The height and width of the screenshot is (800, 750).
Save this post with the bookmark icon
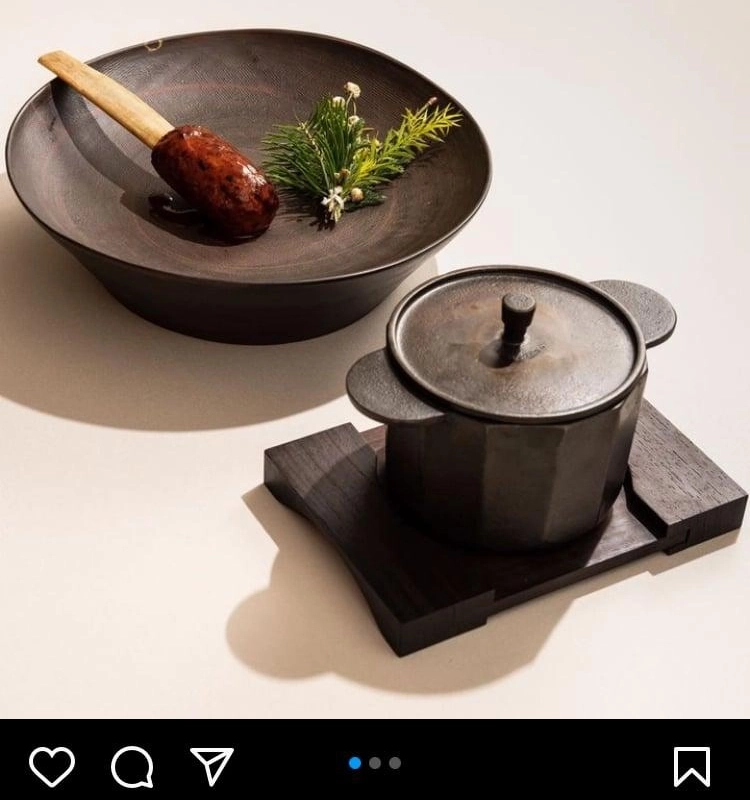tap(692, 767)
